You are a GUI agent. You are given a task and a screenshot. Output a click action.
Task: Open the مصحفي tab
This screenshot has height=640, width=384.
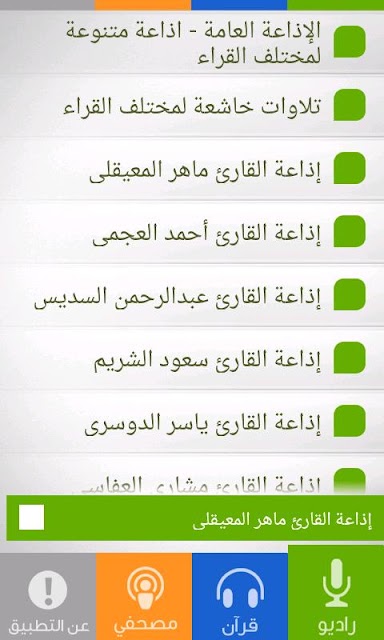(144, 597)
